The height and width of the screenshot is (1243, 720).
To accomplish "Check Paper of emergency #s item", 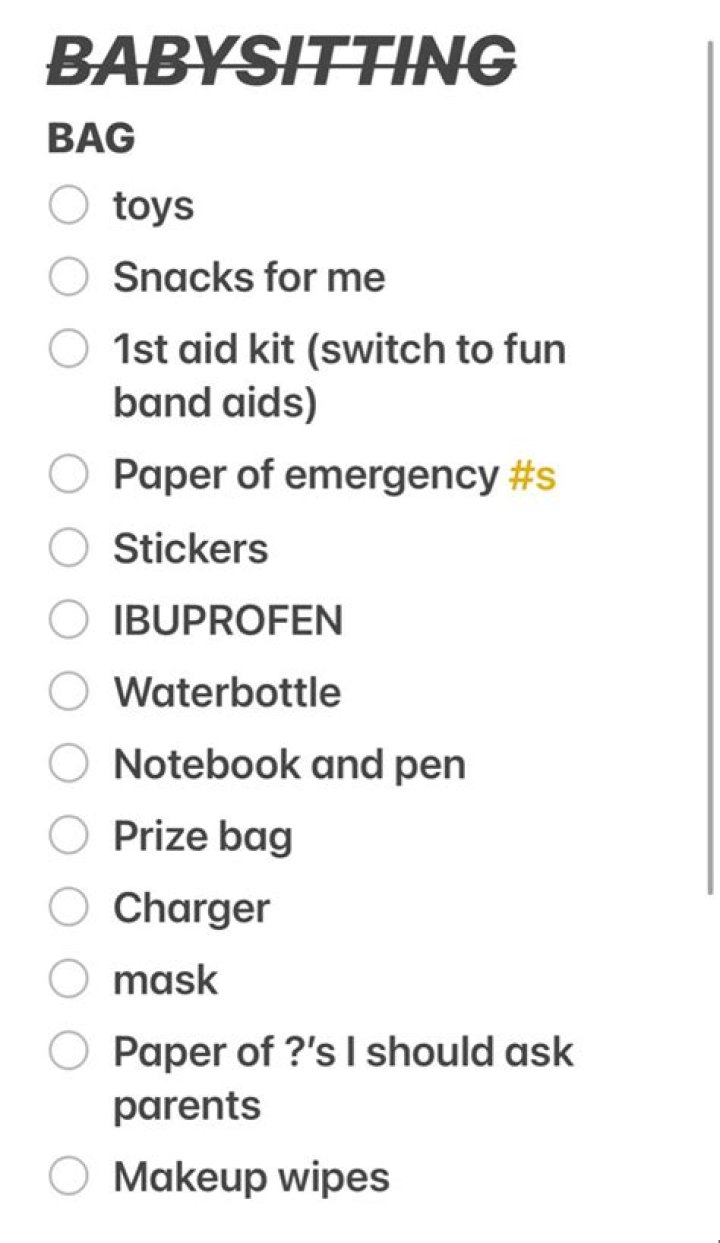I will pyautogui.click(x=68, y=476).
